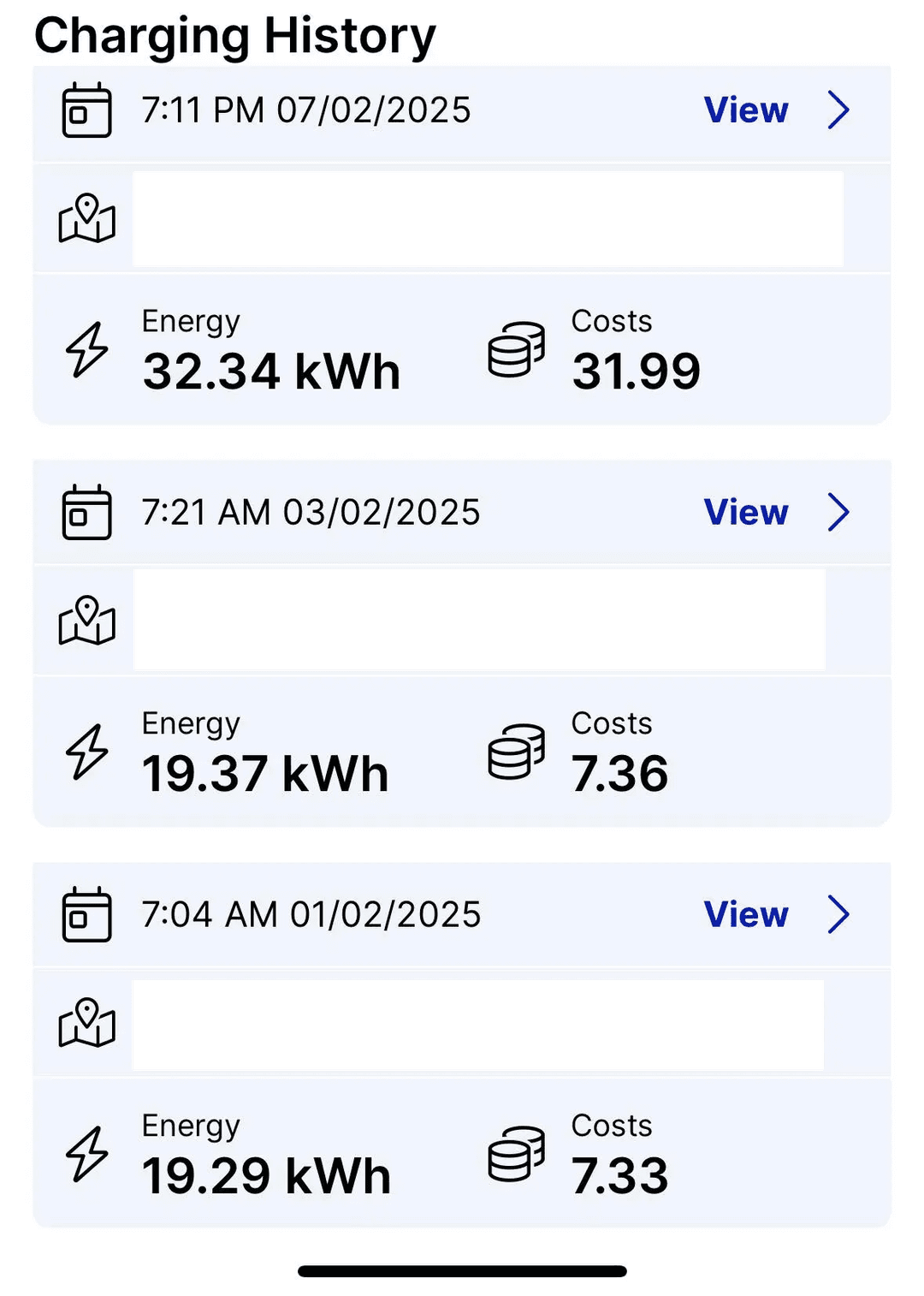Open View for the 7:21 AM charging session
The image size is (924, 1296).
click(x=746, y=512)
